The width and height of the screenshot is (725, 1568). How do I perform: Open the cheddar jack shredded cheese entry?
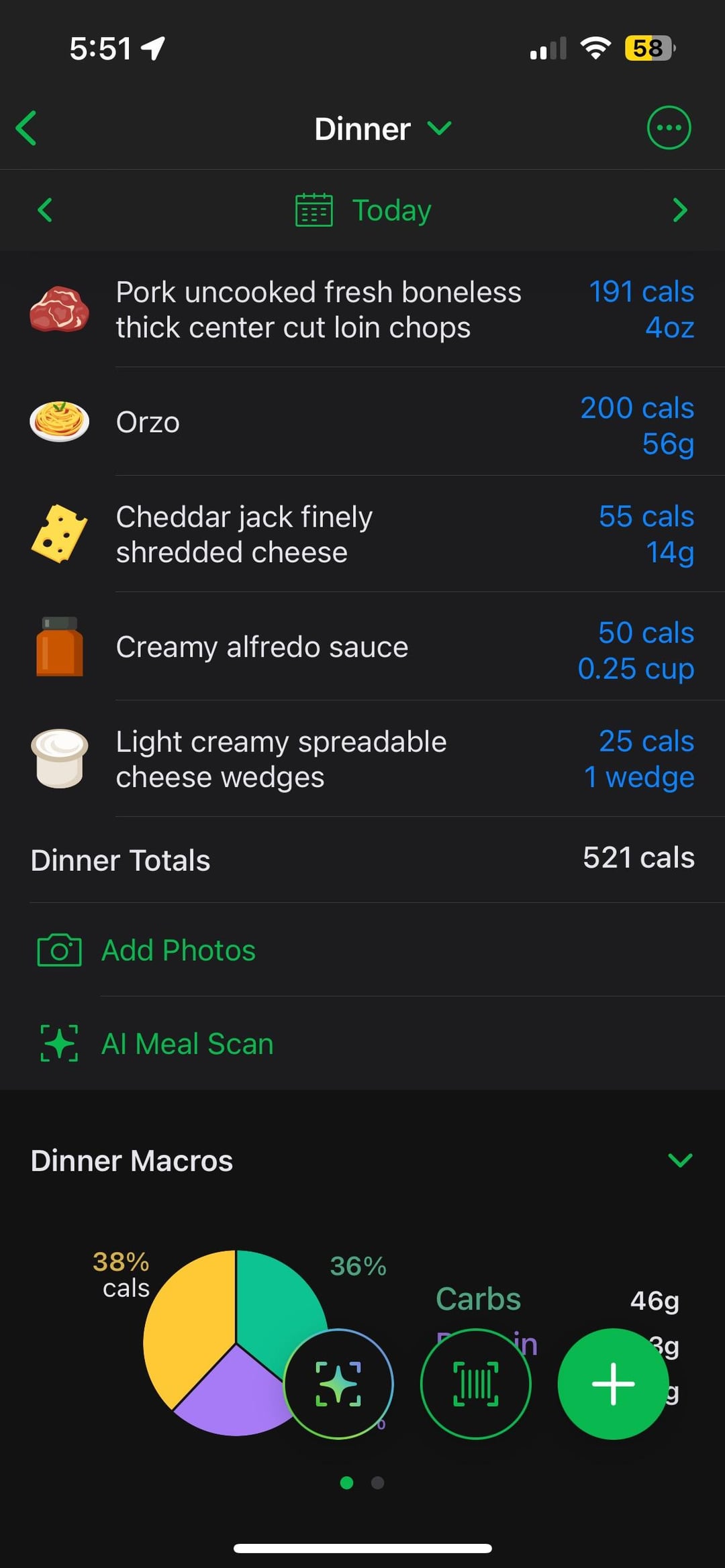(362, 534)
